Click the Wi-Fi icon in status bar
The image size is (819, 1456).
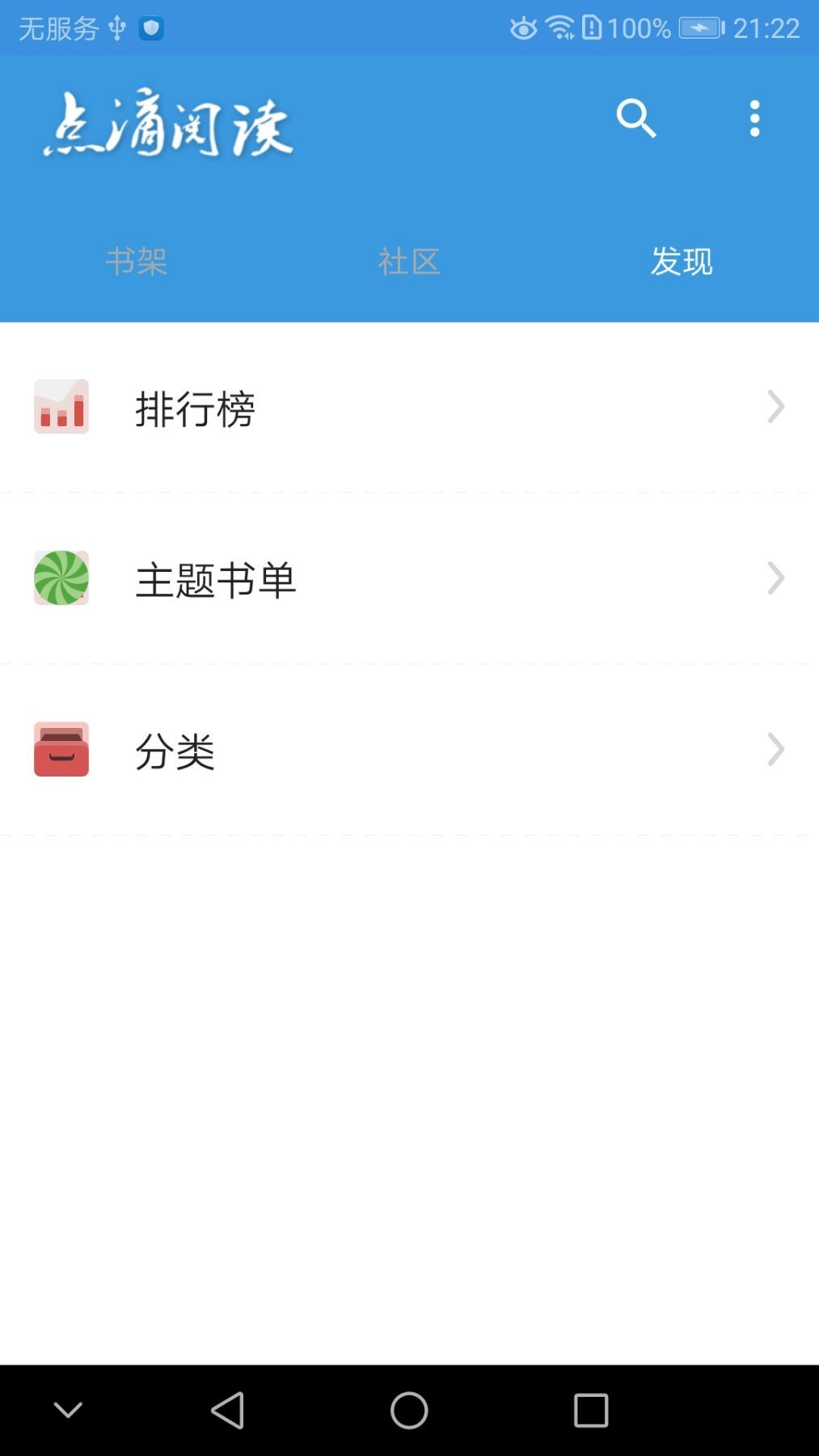(x=560, y=28)
